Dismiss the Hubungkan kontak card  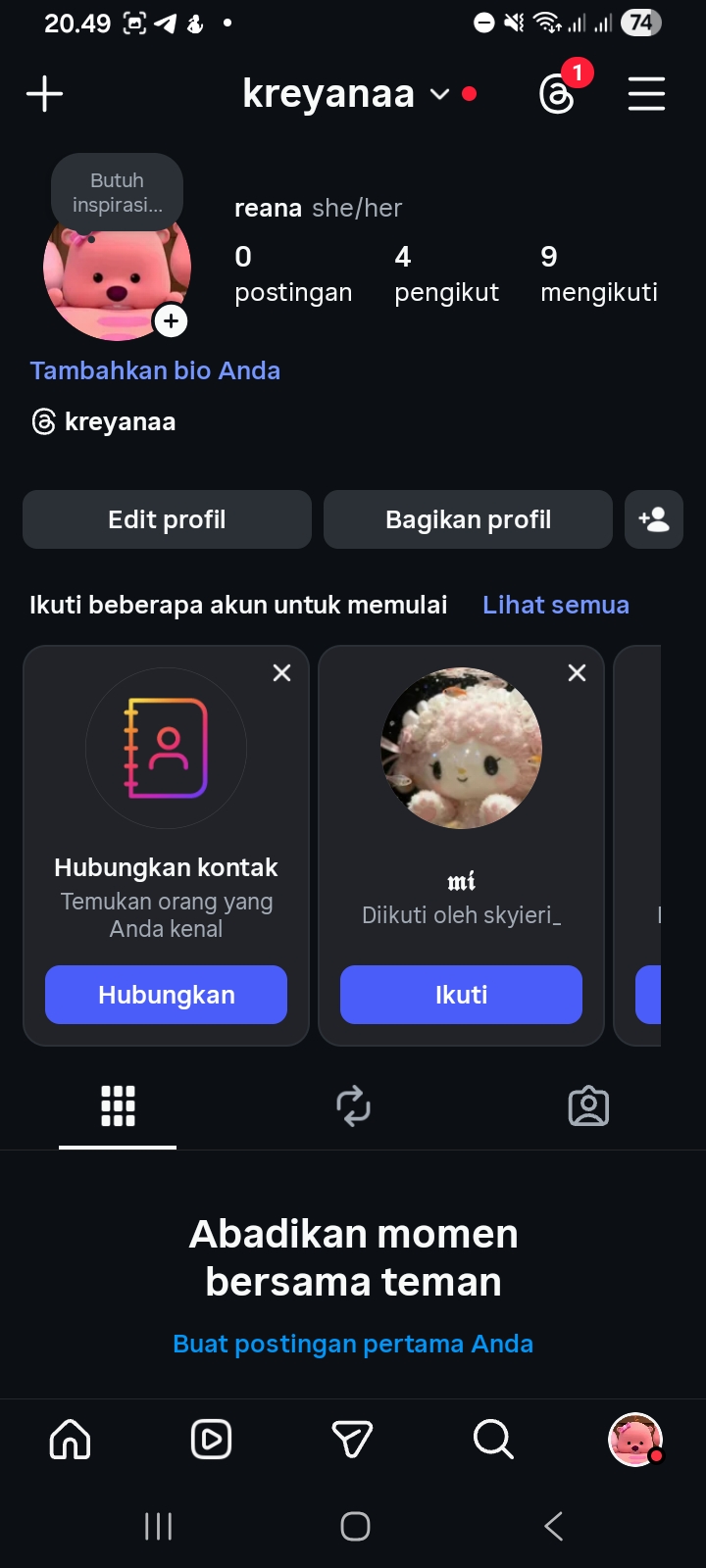(x=281, y=672)
